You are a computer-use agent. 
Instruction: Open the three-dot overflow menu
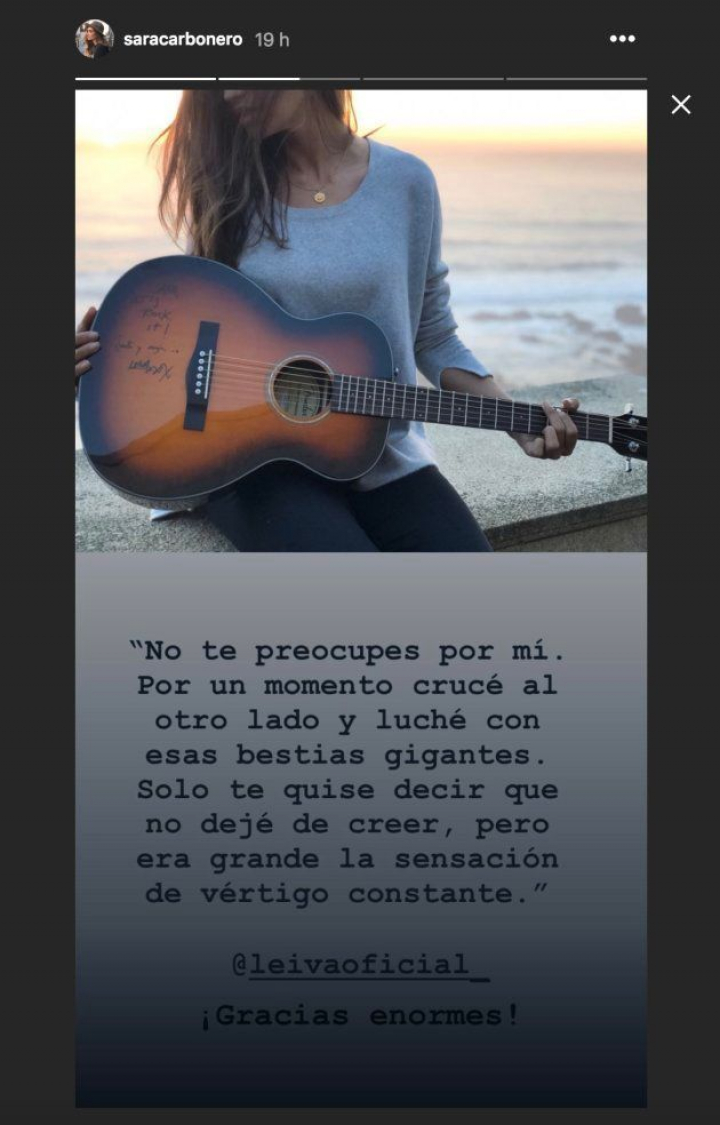coord(622,39)
